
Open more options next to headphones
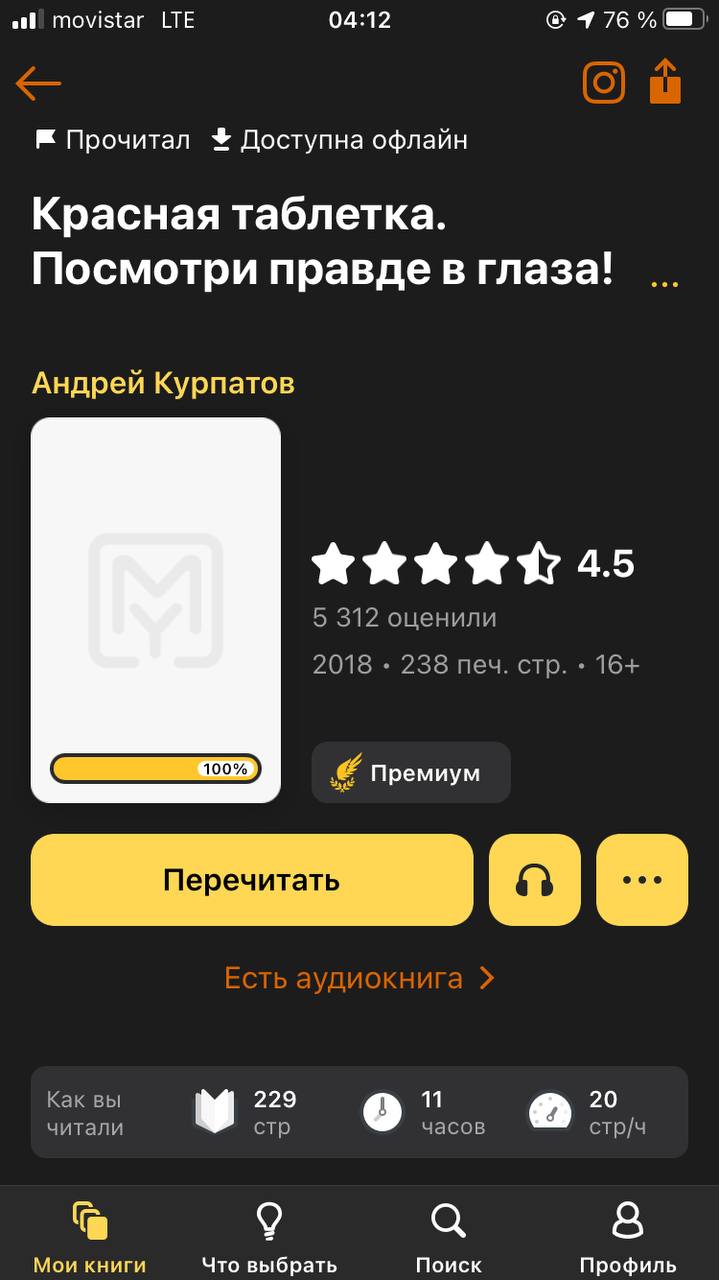(x=642, y=880)
